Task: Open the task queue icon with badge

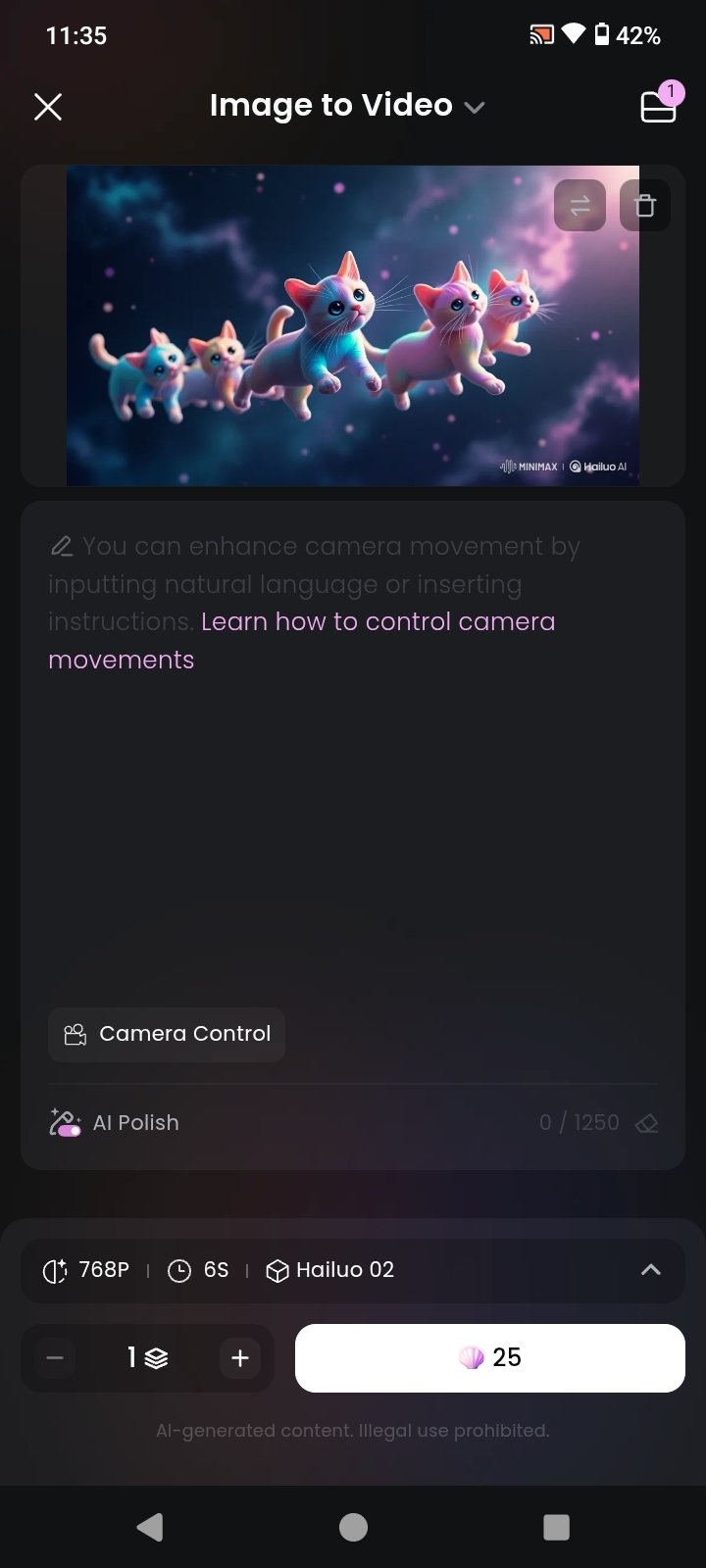Action: [x=658, y=105]
